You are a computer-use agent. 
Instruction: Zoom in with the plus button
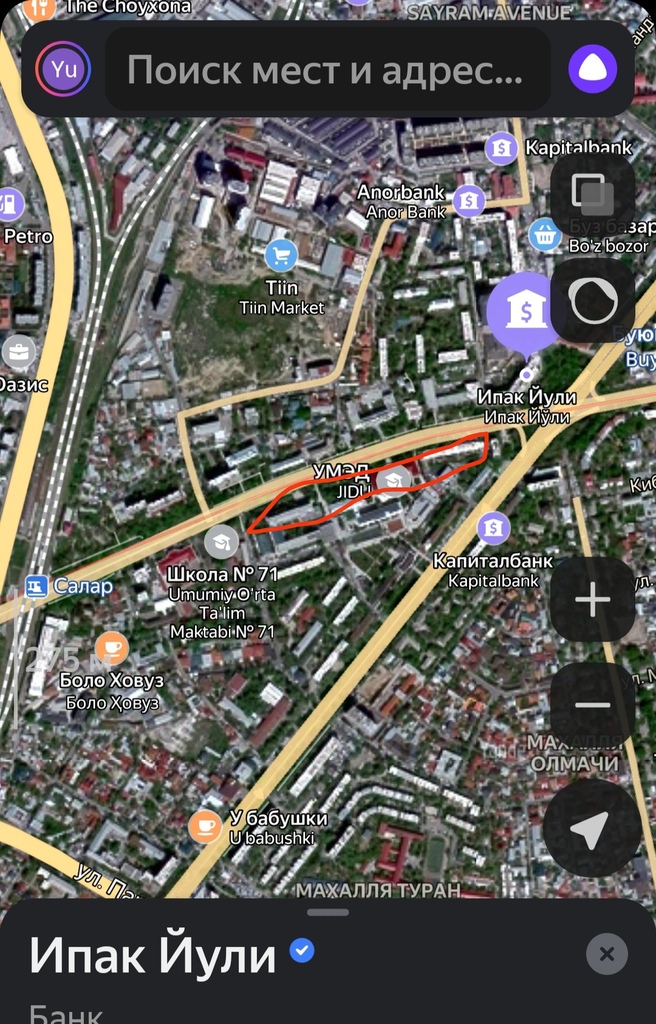[593, 600]
